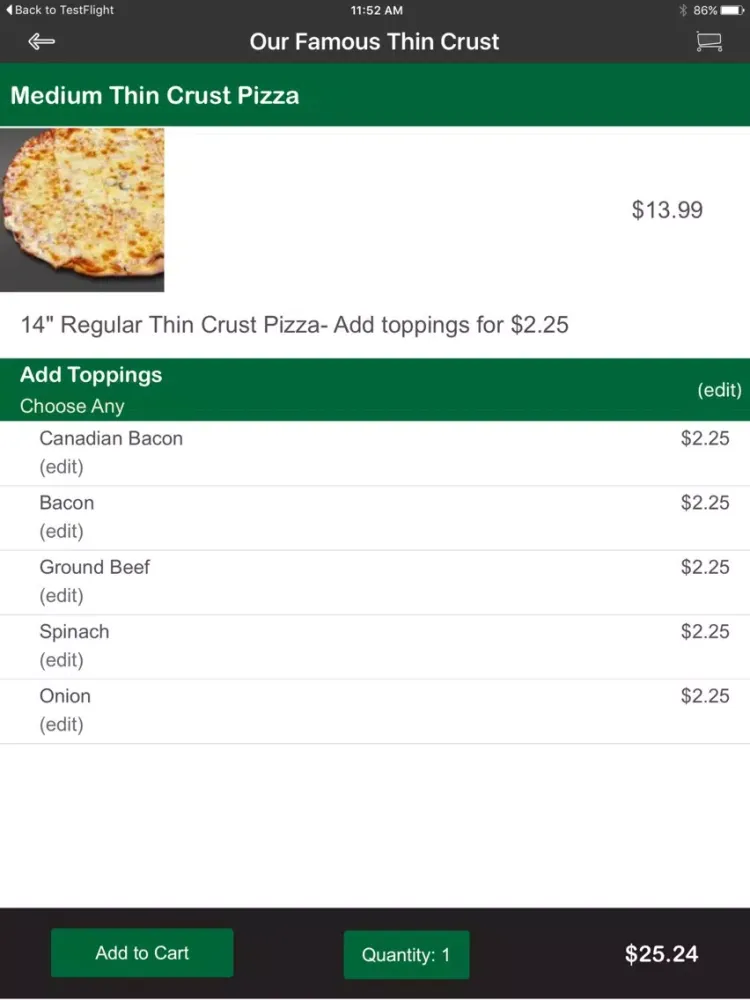
Task: Edit the Spinach topping
Action: coord(61,660)
